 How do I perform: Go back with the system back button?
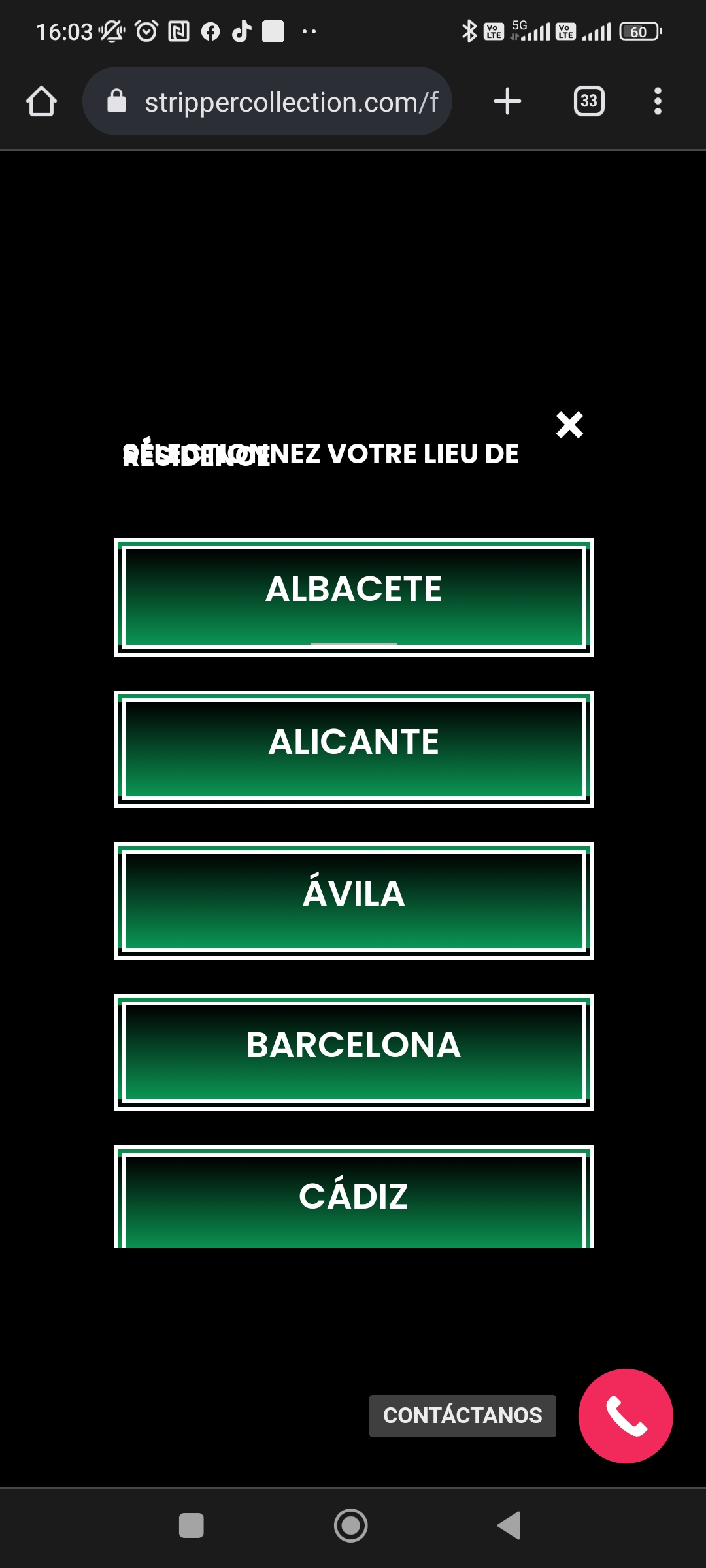click(x=509, y=1526)
